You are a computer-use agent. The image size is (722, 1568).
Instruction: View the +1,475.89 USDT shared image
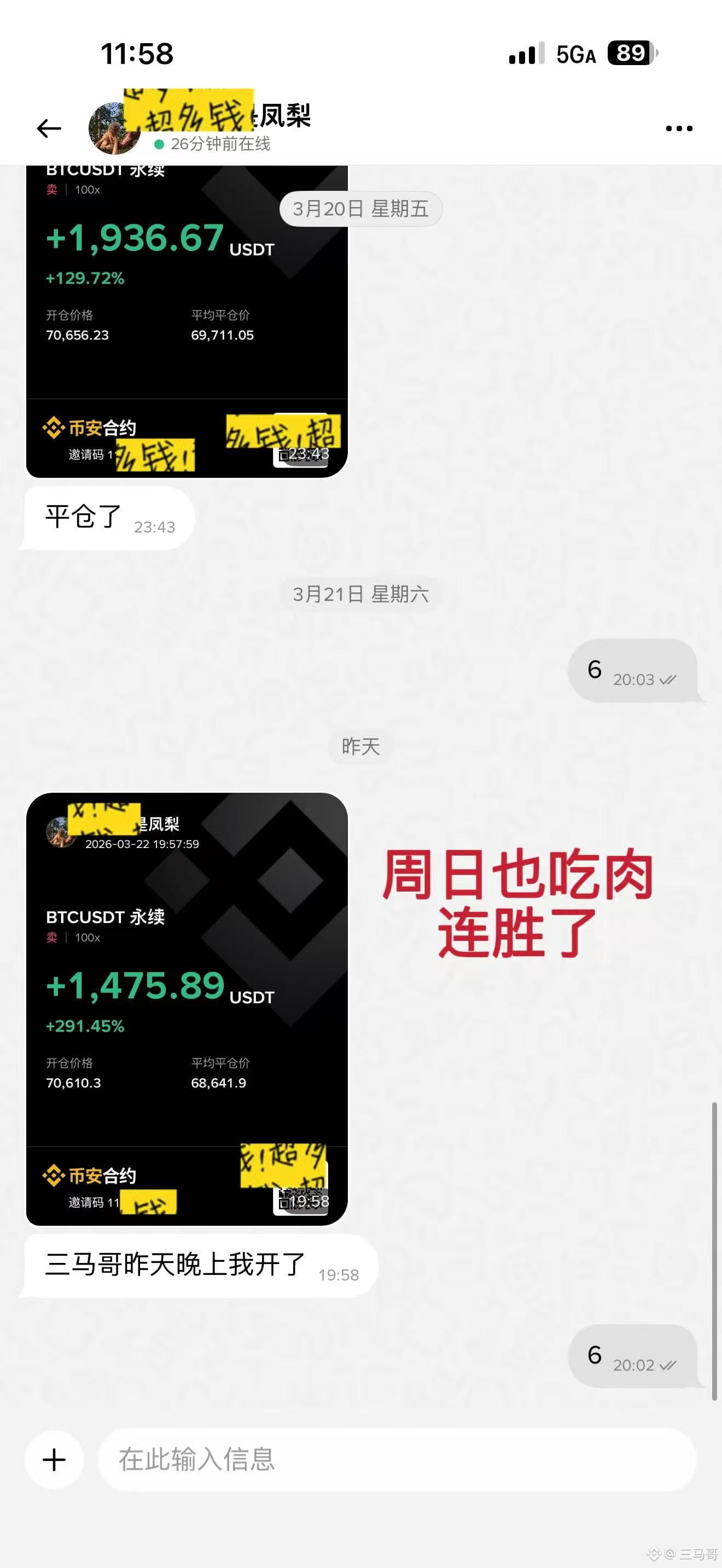pos(187,1009)
